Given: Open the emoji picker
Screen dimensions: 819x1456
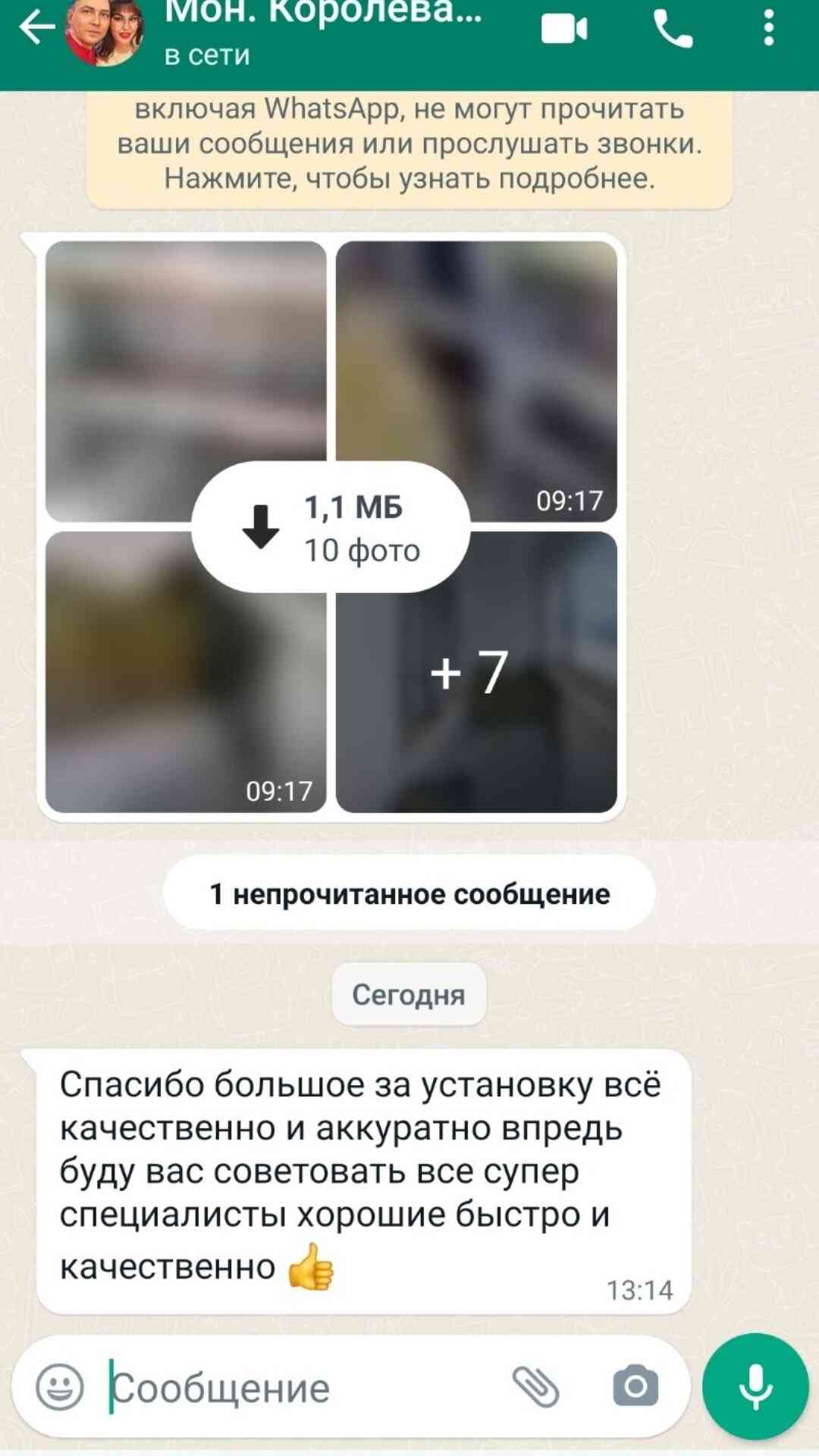Looking at the screenshot, I should tap(59, 1387).
